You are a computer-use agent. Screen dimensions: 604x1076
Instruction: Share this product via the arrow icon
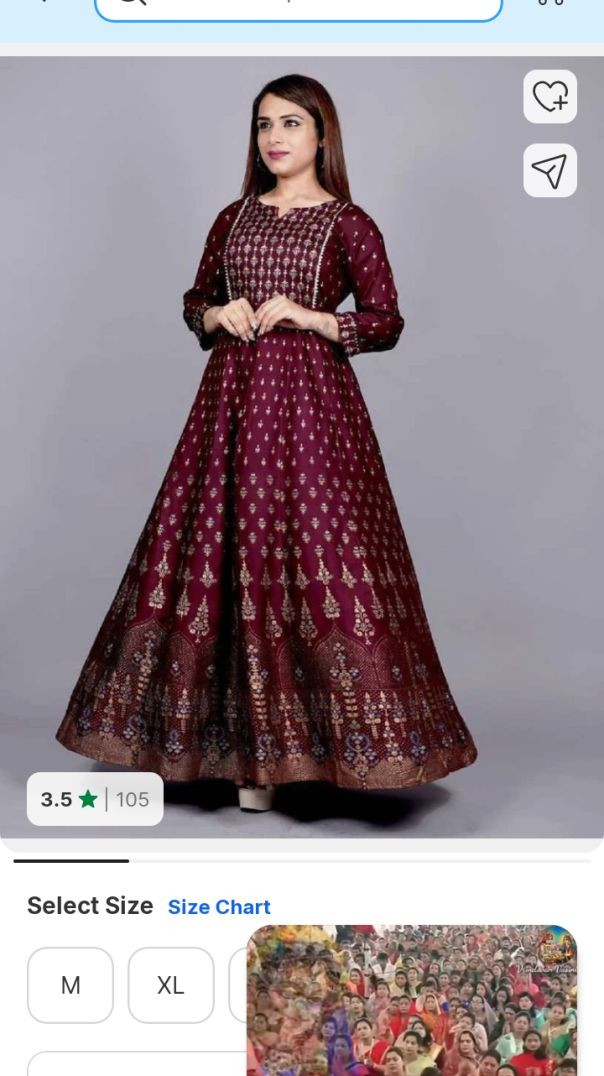(x=550, y=171)
